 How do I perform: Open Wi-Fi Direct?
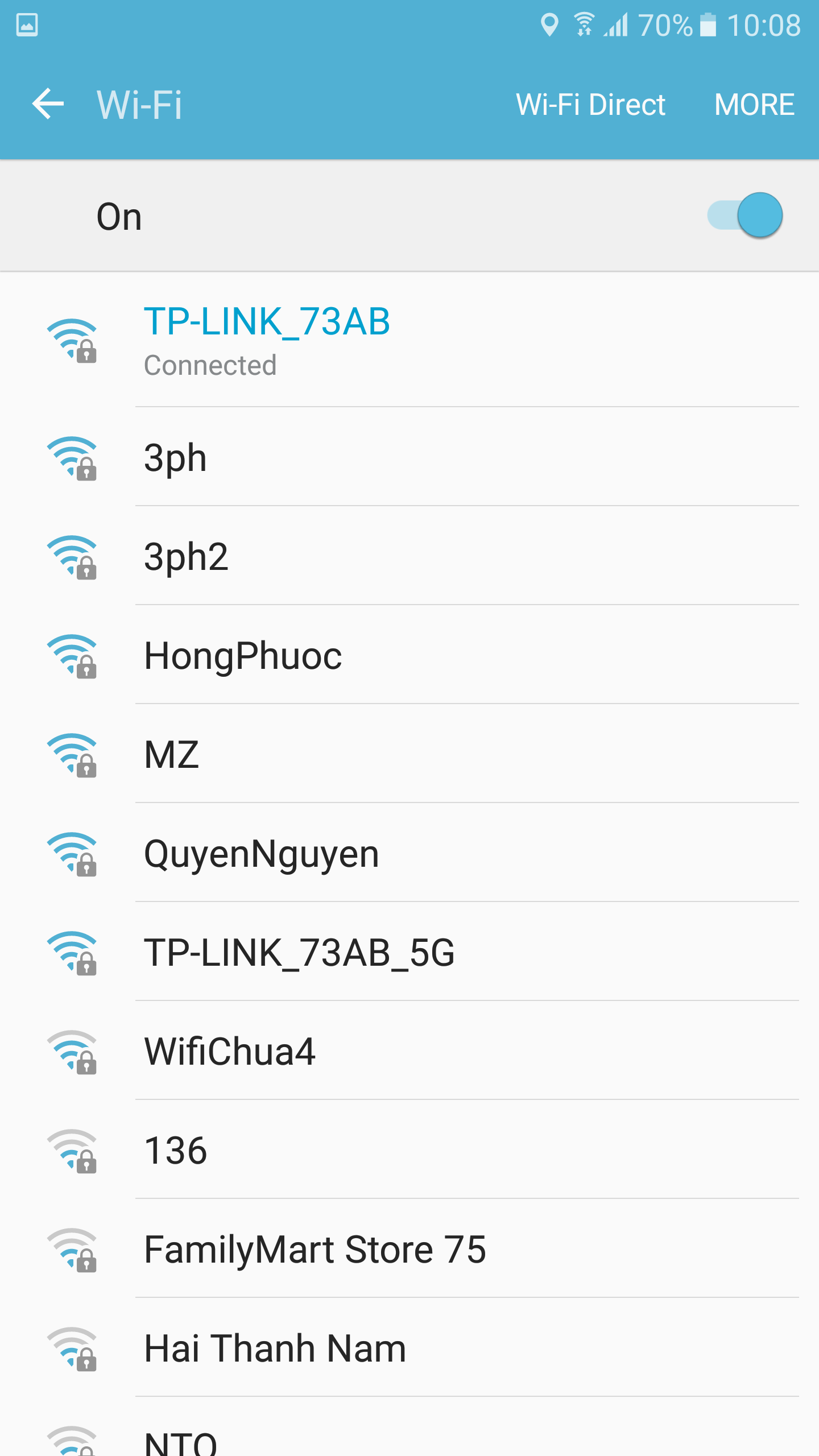tap(590, 105)
